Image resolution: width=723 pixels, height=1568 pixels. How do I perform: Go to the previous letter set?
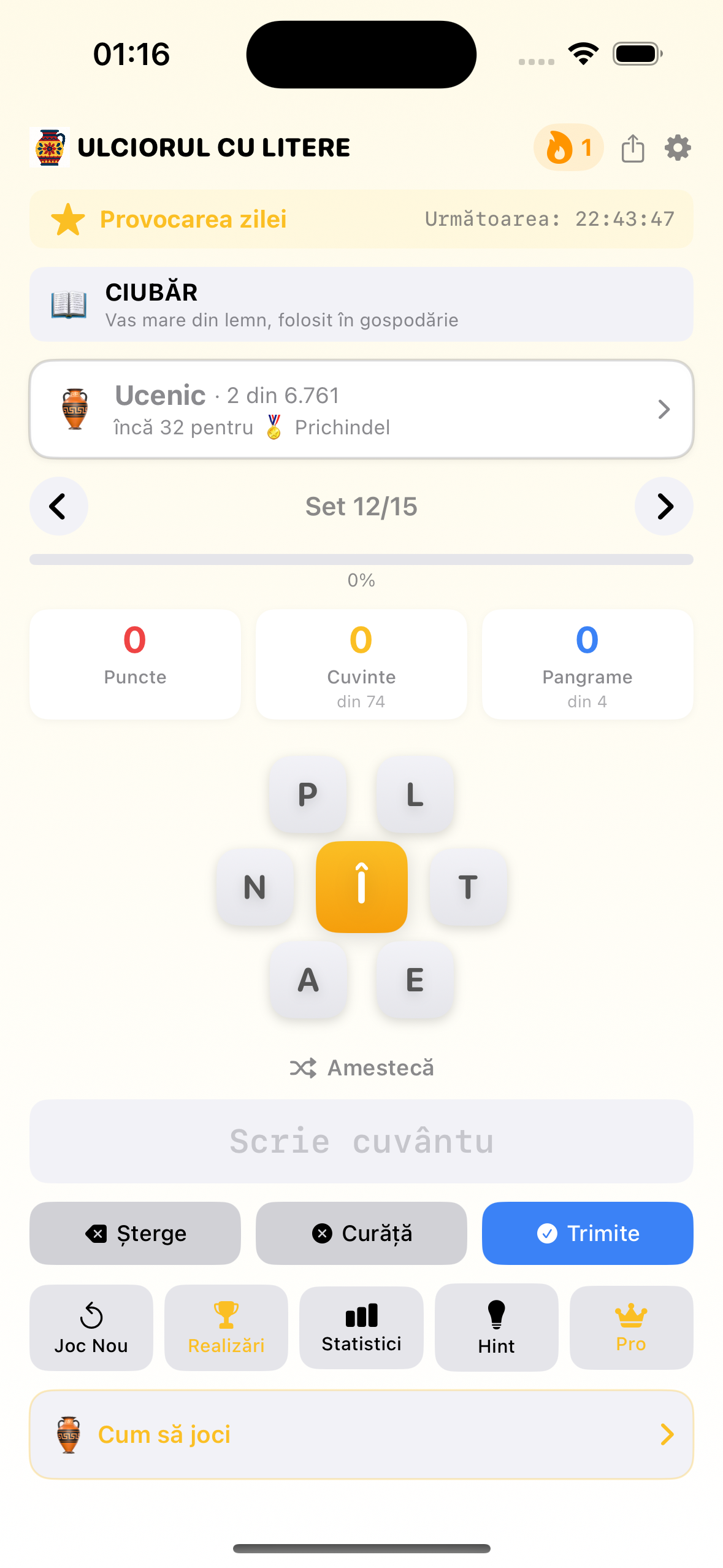(x=59, y=506)
